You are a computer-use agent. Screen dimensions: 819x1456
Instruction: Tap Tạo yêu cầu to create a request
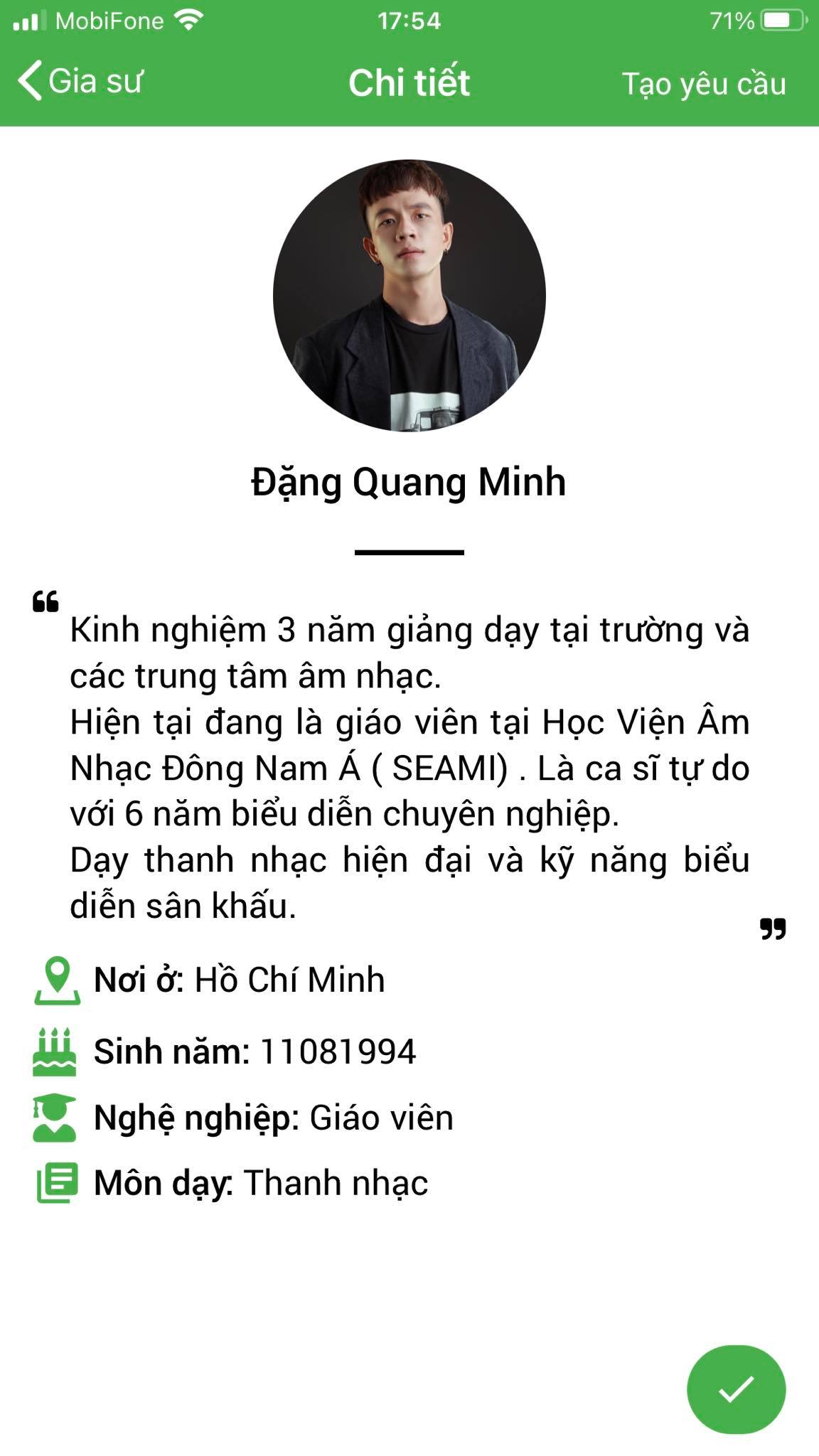coord(703,84)
